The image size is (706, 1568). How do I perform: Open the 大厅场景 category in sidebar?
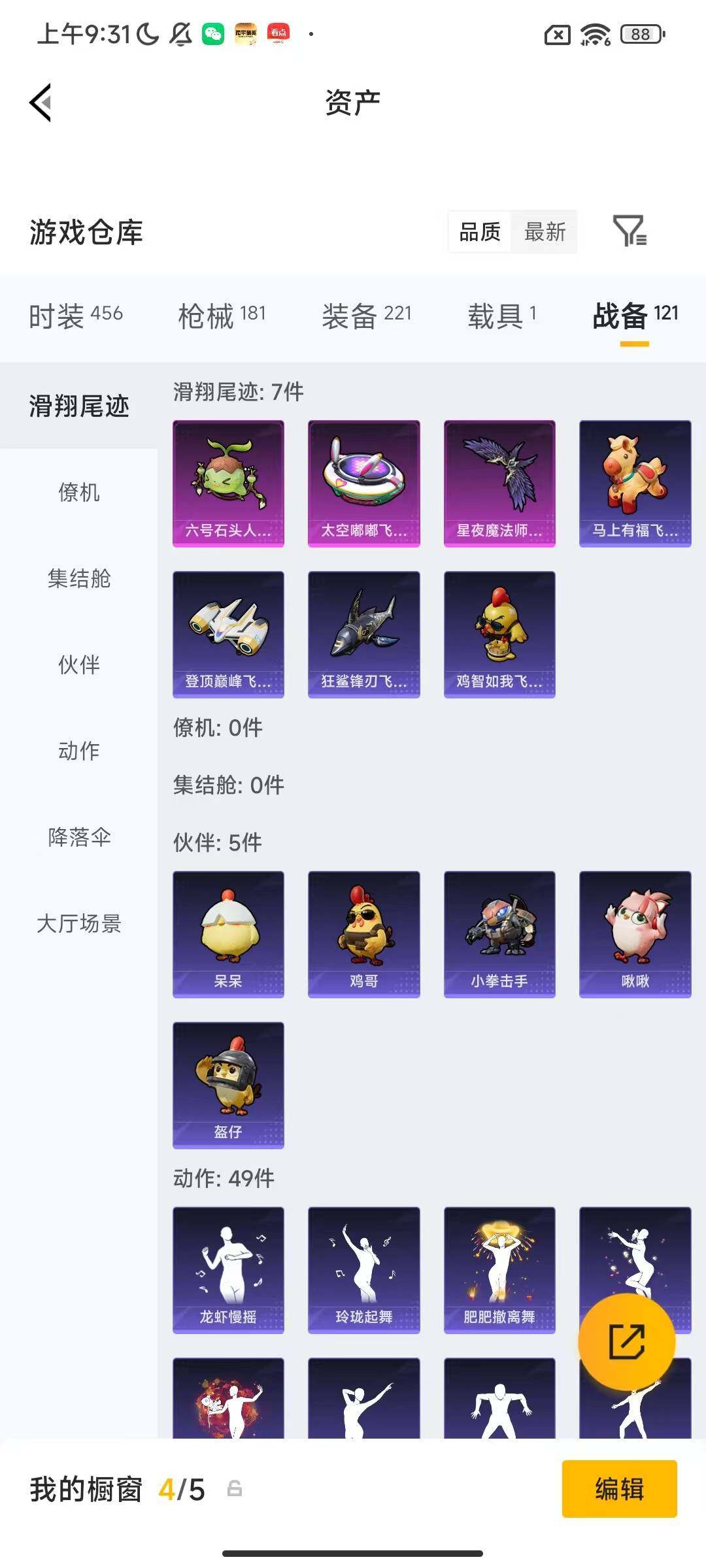click(x=78, y=924)
